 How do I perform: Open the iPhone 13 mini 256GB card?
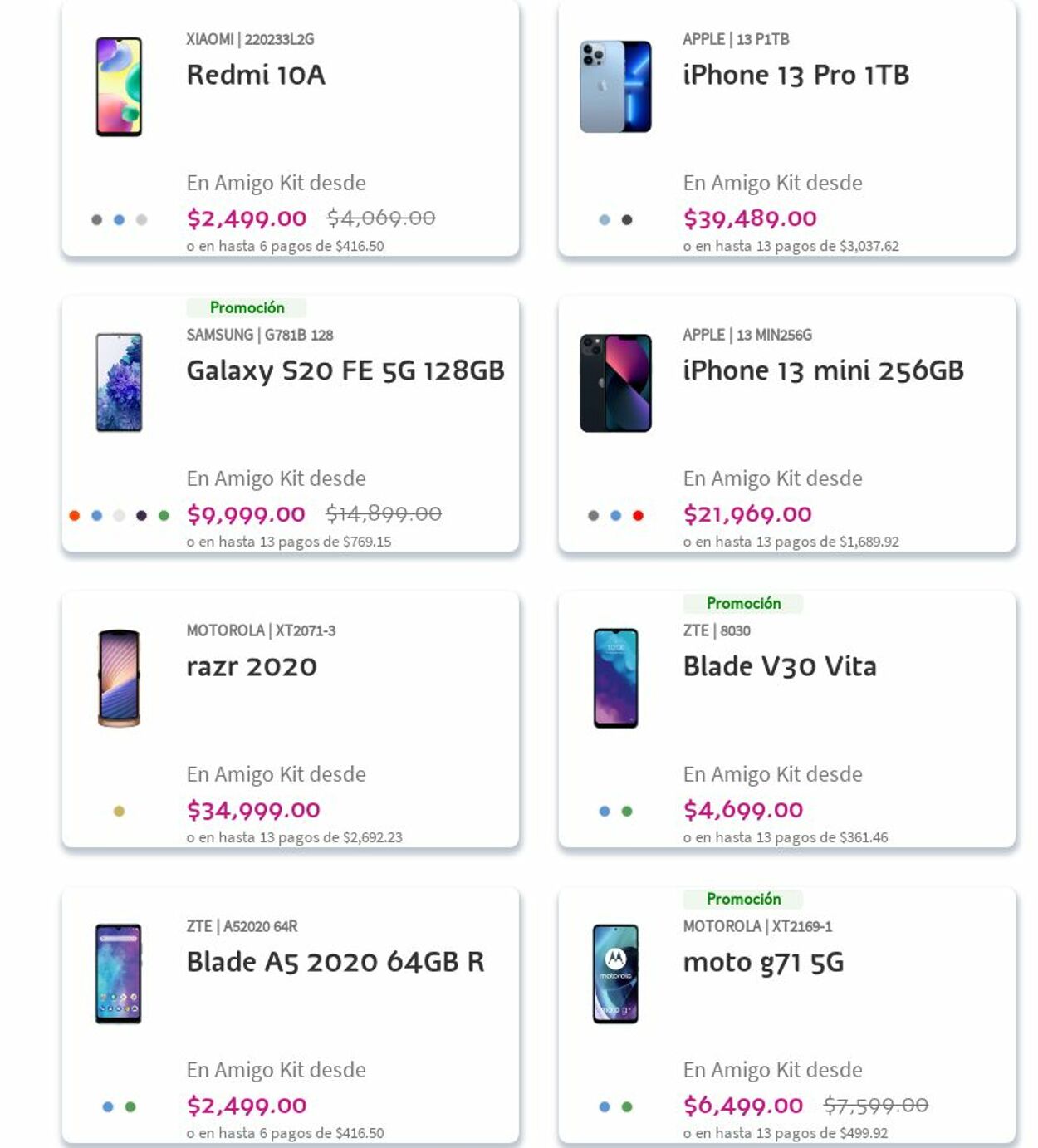tap(822, 370)
